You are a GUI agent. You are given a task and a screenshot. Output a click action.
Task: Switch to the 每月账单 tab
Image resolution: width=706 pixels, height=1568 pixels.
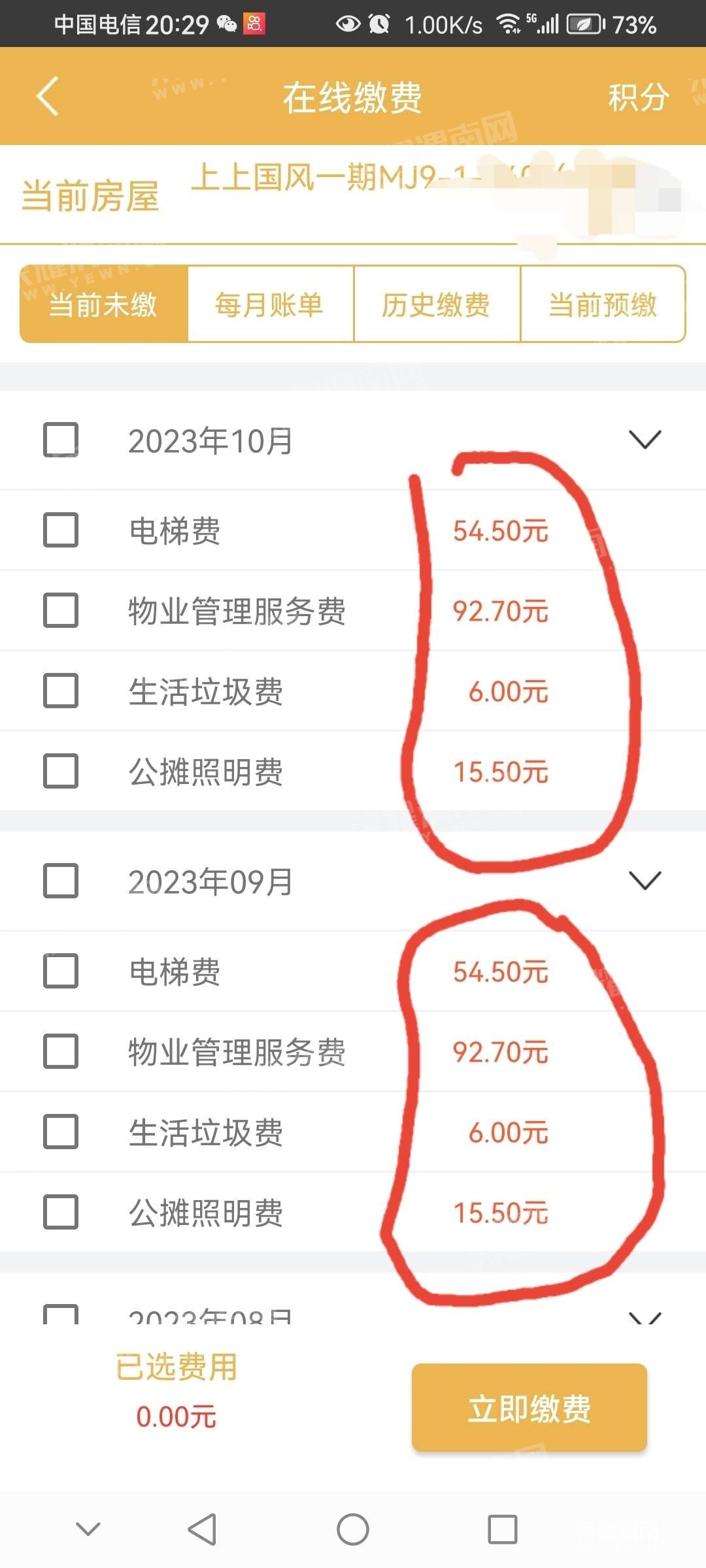tap(270, 304)
